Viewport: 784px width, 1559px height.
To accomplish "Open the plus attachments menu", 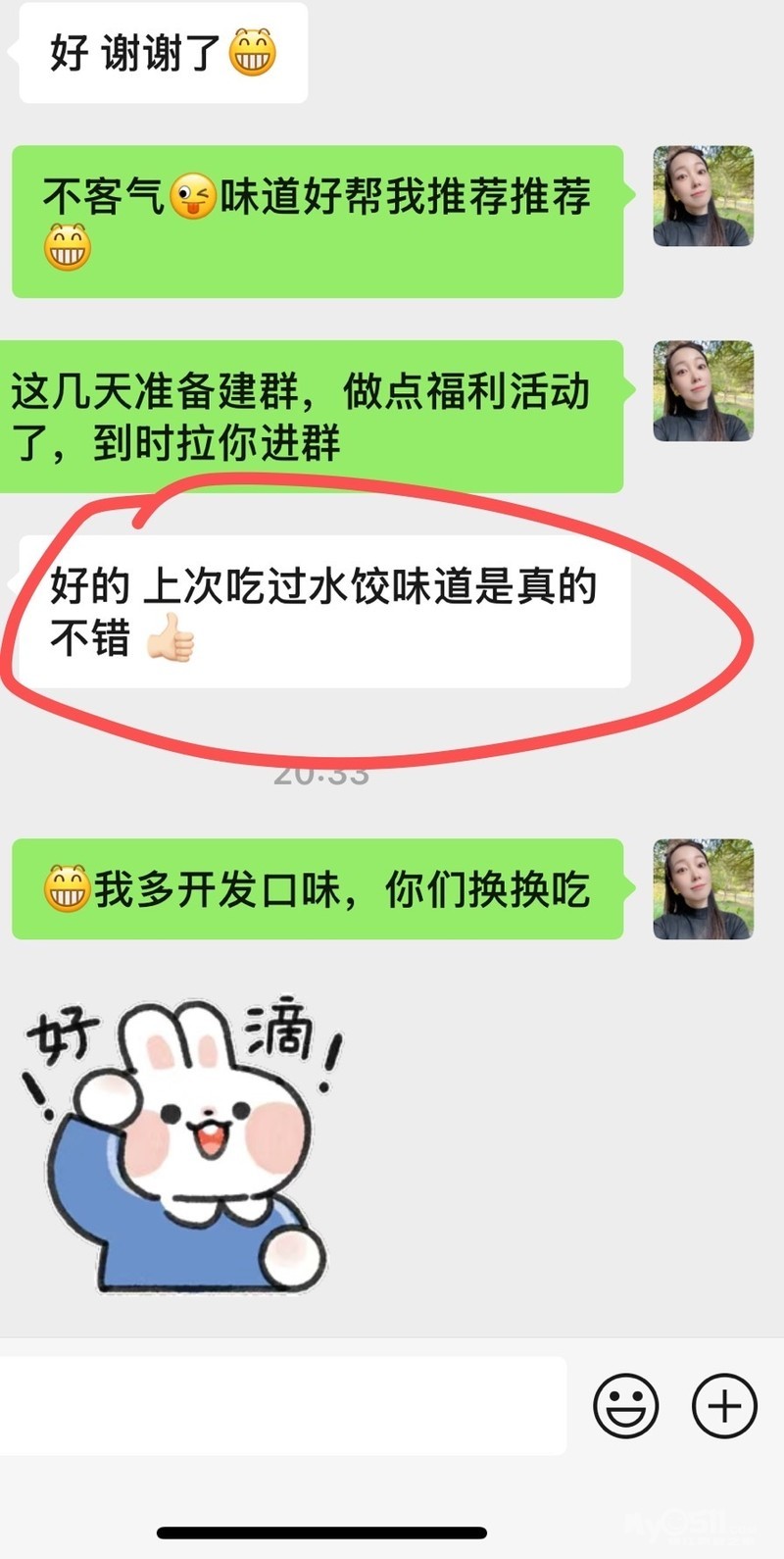I will (724, 1406).
